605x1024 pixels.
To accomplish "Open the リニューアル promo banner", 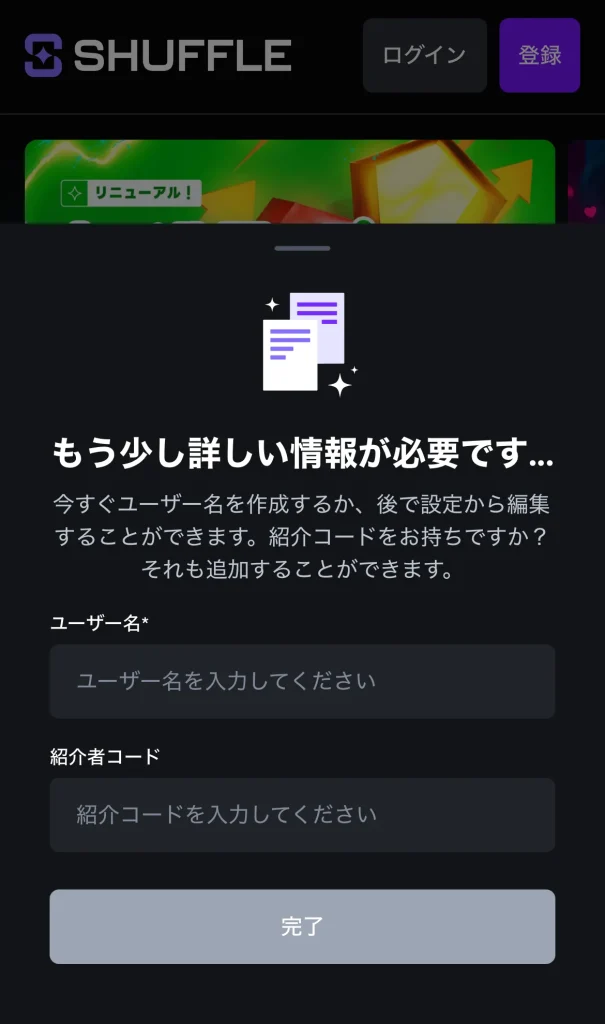I will click(x=289, y=182).
